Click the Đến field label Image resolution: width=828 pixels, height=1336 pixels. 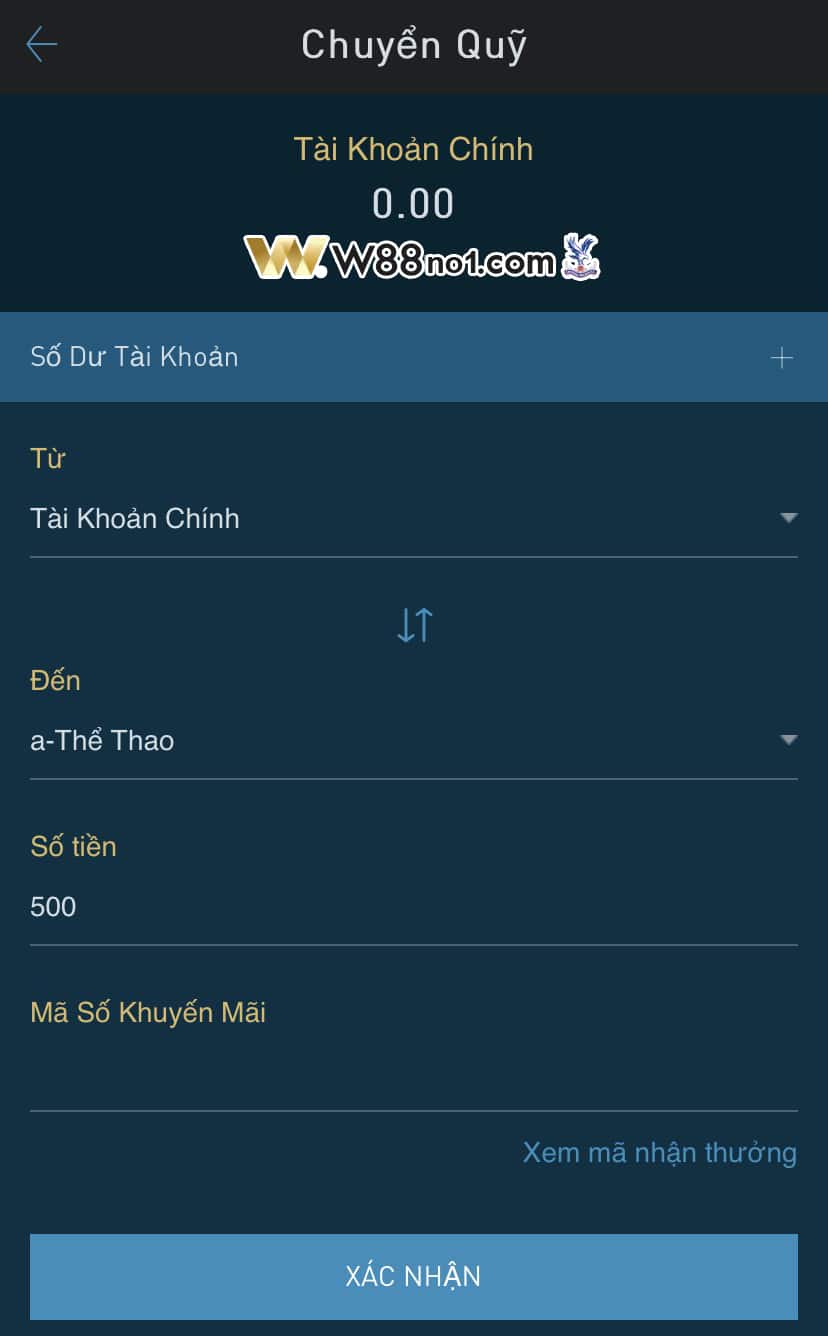pos(55,680)
